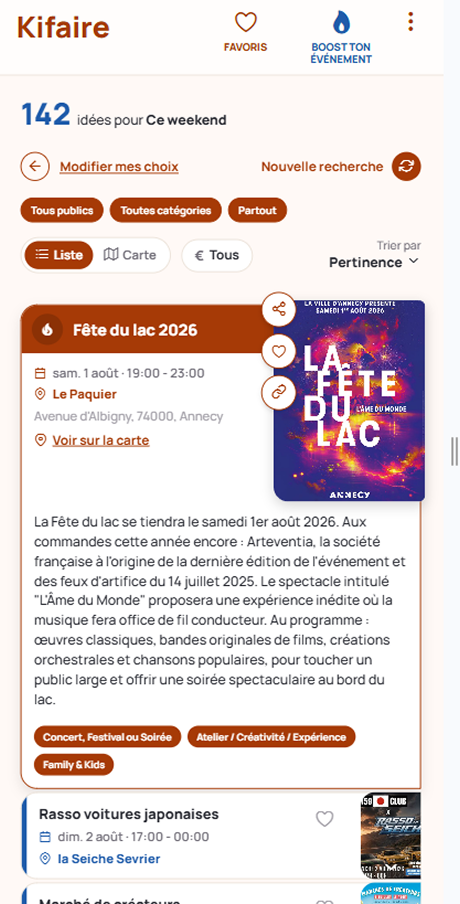Select the Liste view
This screenshot has height=904, width=460.
pyautogui.click(x=59, y=255)
